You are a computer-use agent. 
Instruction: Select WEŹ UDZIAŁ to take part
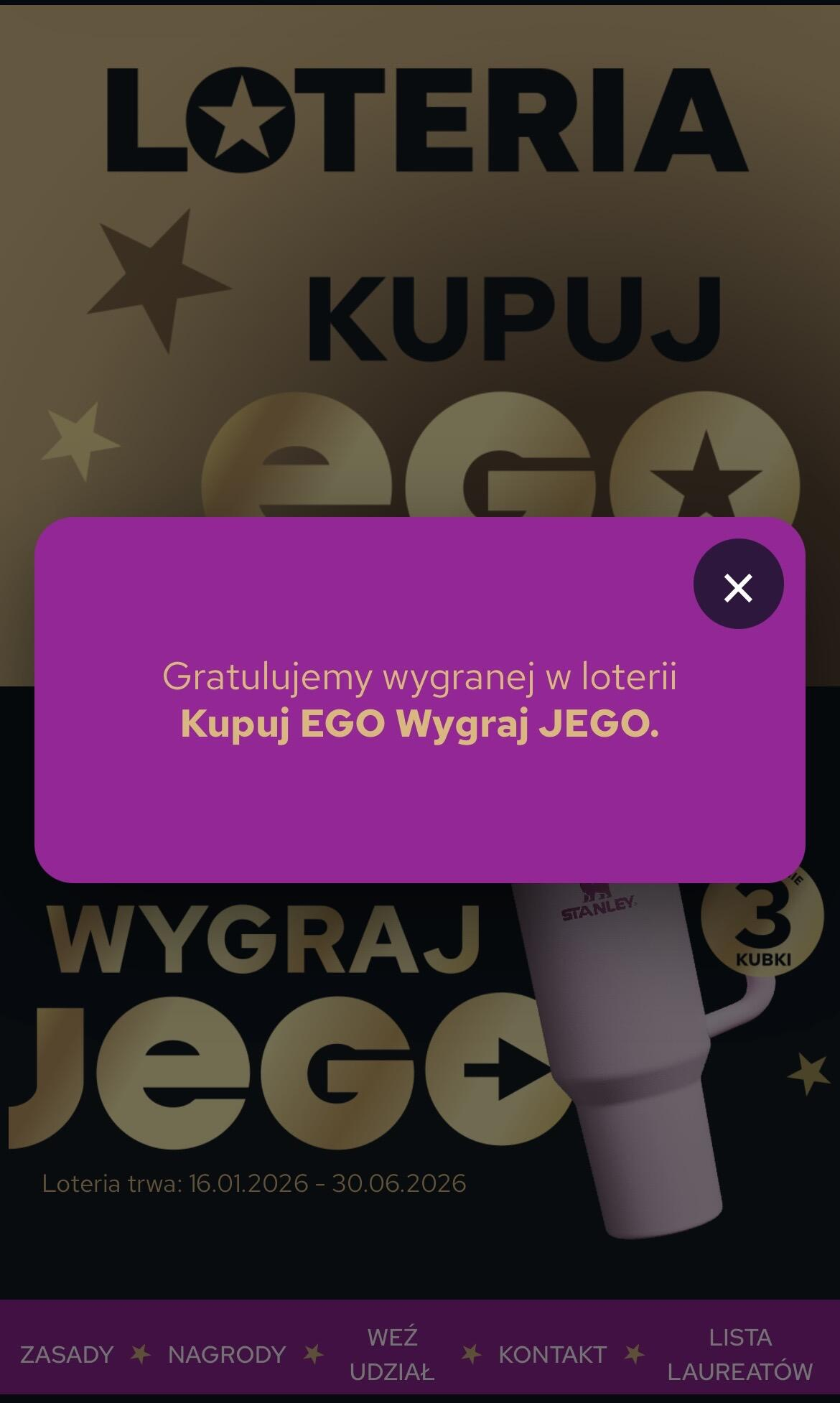click(x=392, y=1354)
